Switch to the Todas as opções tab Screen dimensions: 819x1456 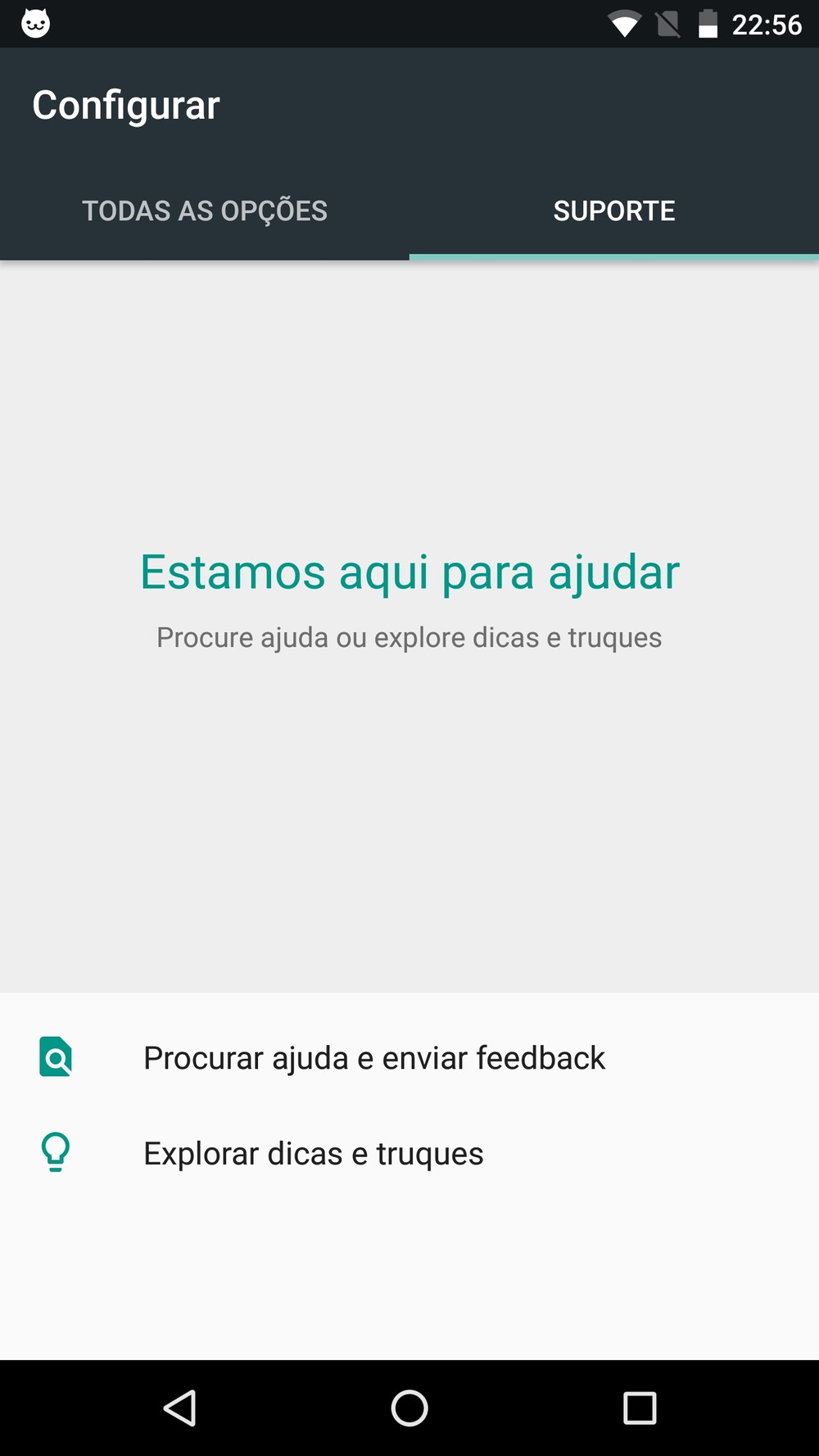click(x=205, y=210)
